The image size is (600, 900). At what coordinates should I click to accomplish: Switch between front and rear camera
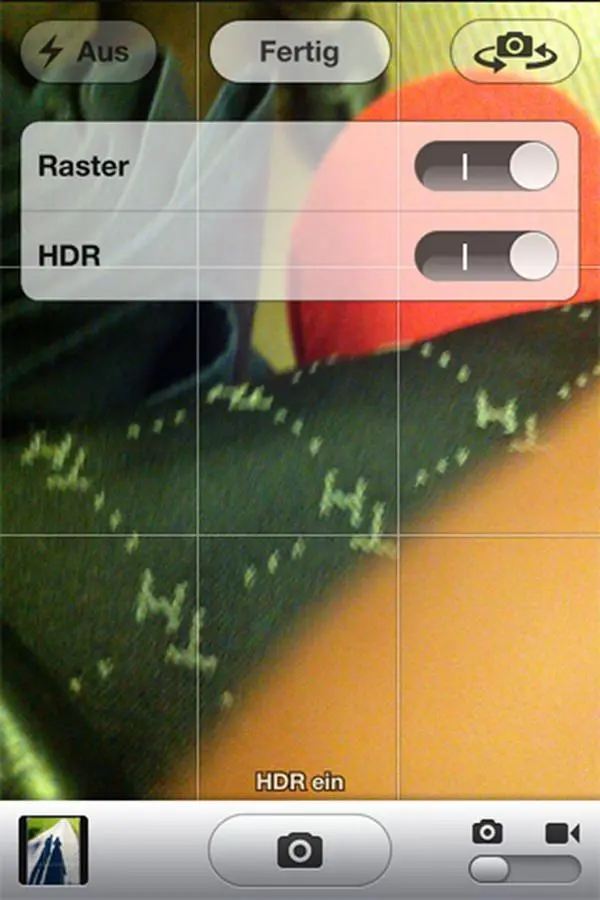point(515,51)
